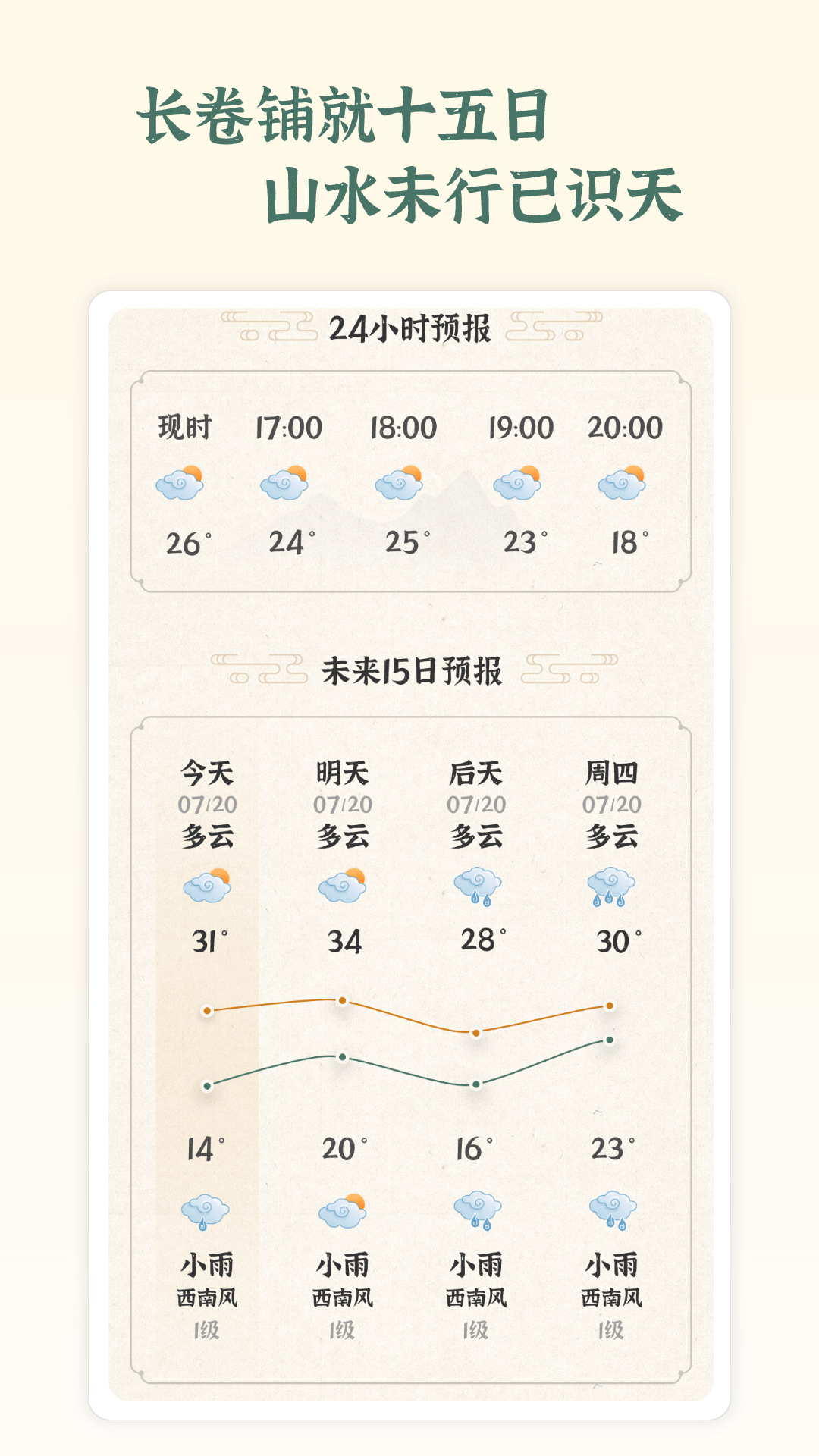The width and height of the screenshot is (819, 1456).
Task: Expand the 24小时预报 section header
Action: click(409, 328)
